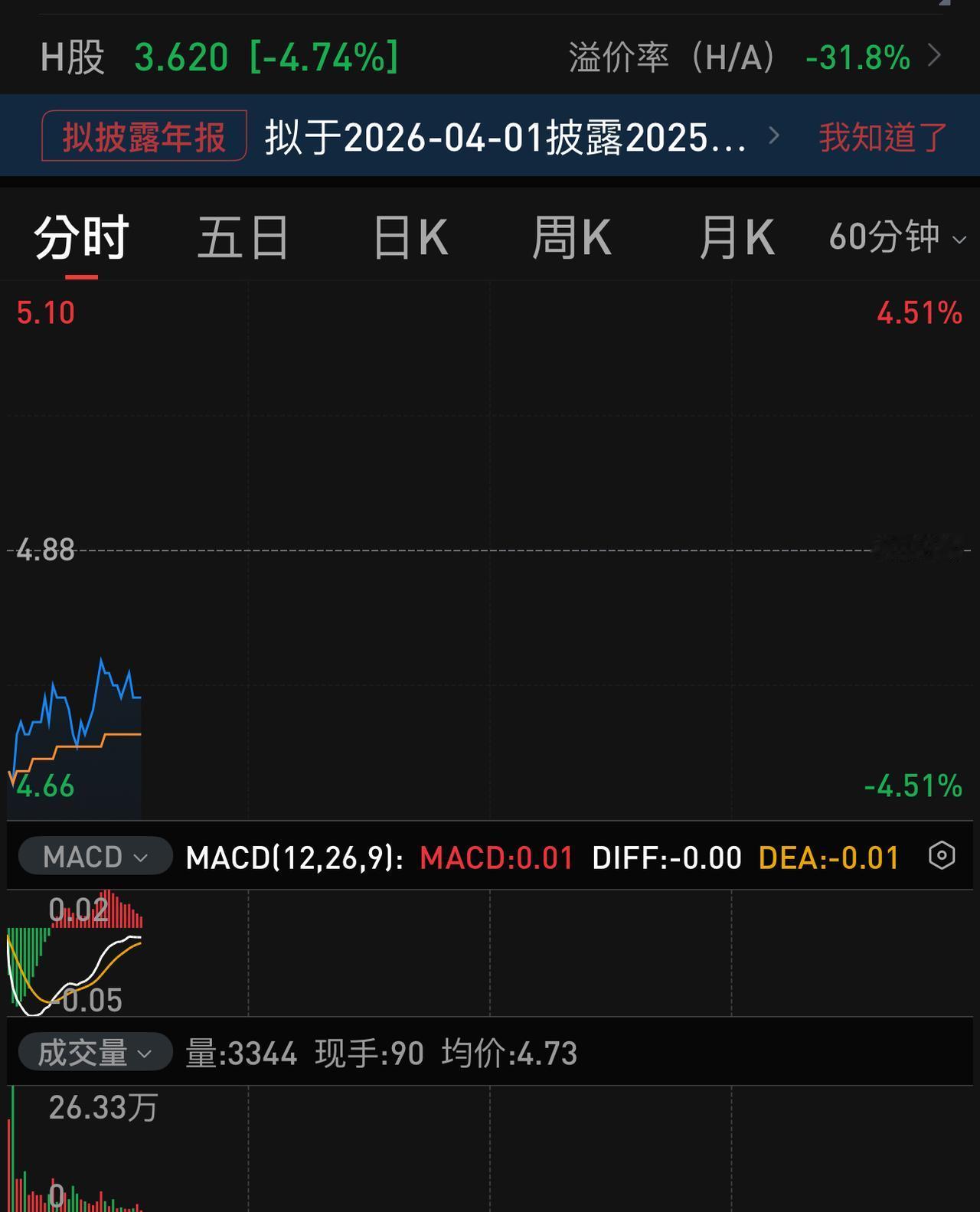Click the MACD pill's dropdown chevron
The width and height of the screenshot is (980, 1212).
tap(140, 857)
